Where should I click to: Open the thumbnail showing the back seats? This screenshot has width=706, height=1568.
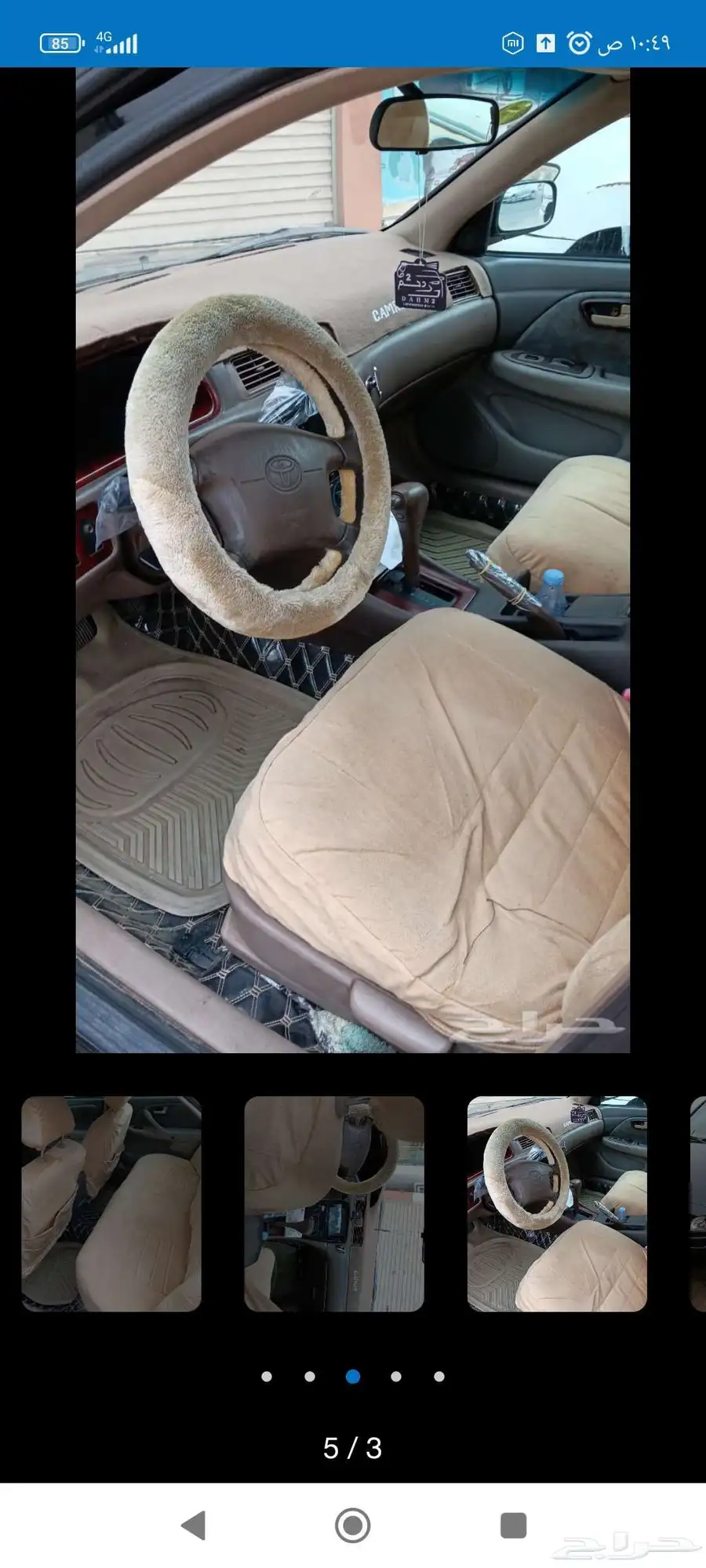(111, 1203)
